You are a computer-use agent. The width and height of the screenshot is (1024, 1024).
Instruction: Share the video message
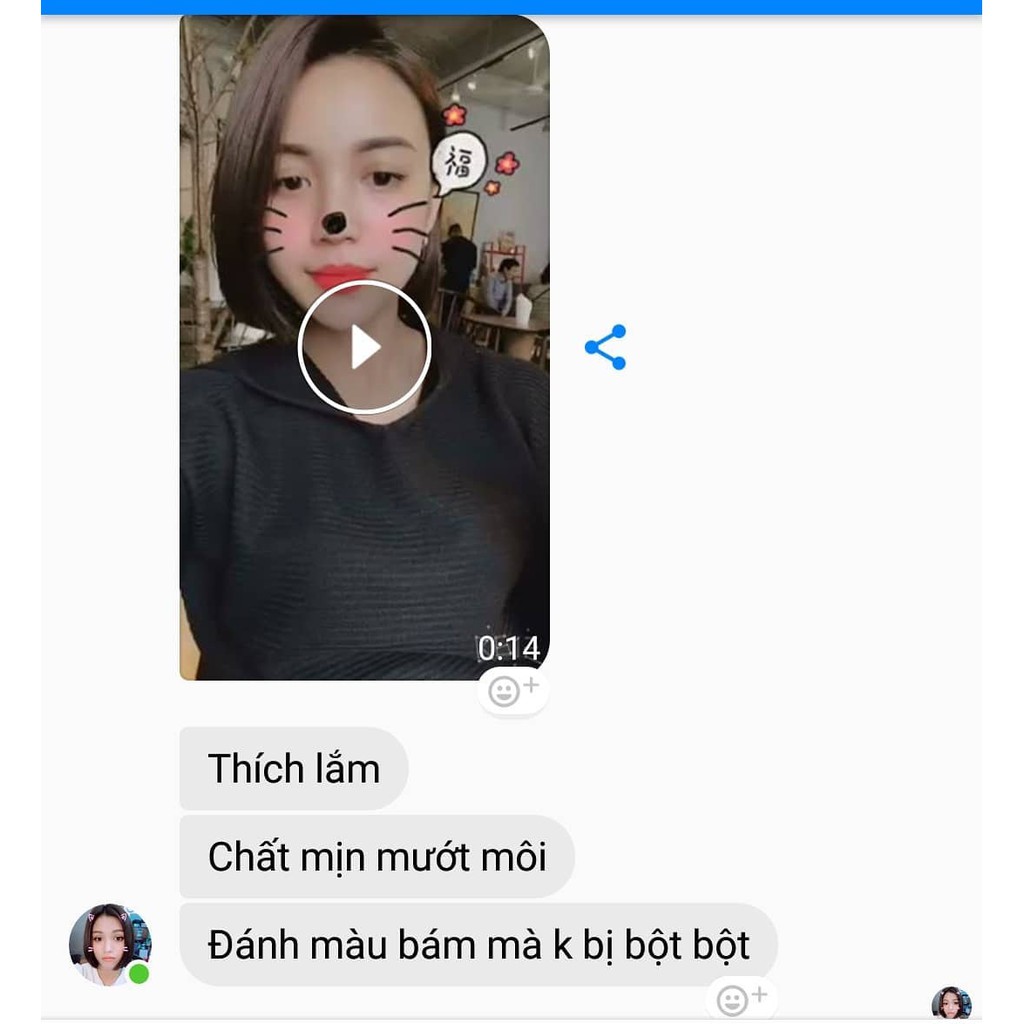(605, 347)
